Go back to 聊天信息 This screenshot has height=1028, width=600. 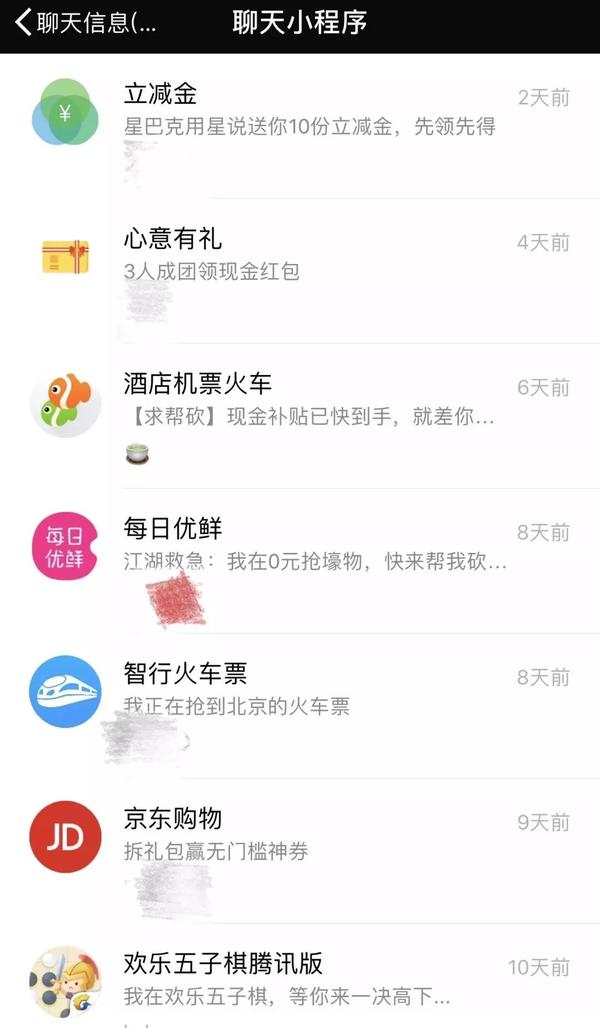click(85, 24)
